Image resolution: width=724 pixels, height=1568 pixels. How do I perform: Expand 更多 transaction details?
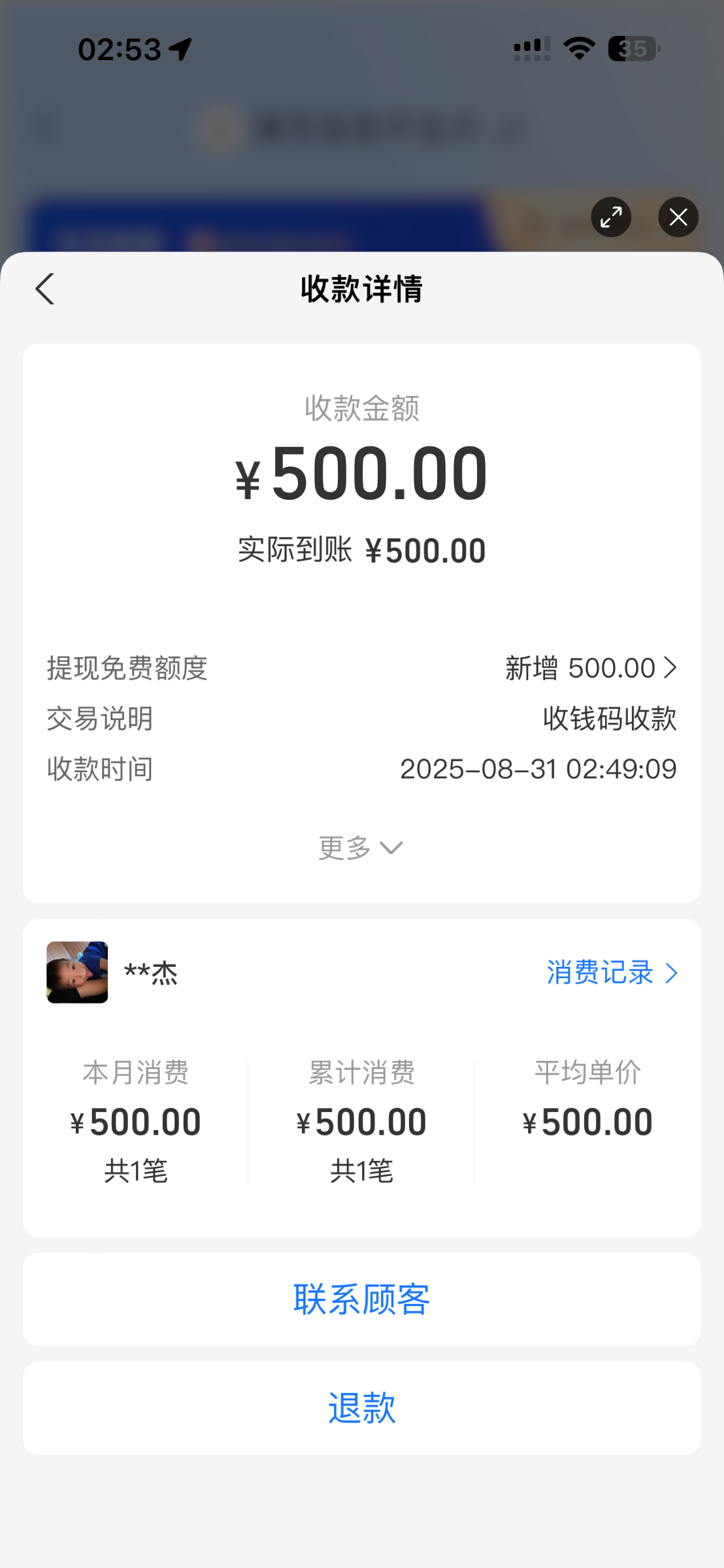tap(361, 848)
